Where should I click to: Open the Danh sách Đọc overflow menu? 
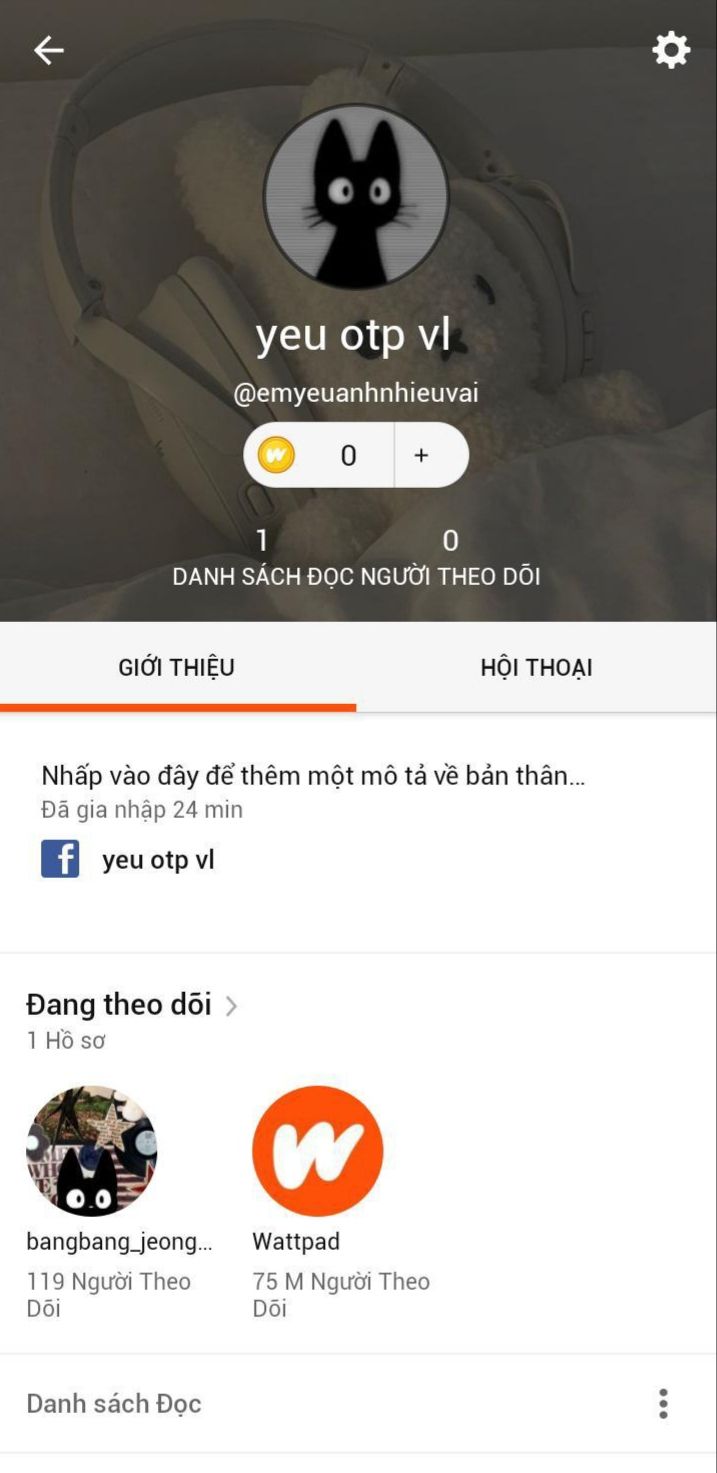pos(663,1404)
